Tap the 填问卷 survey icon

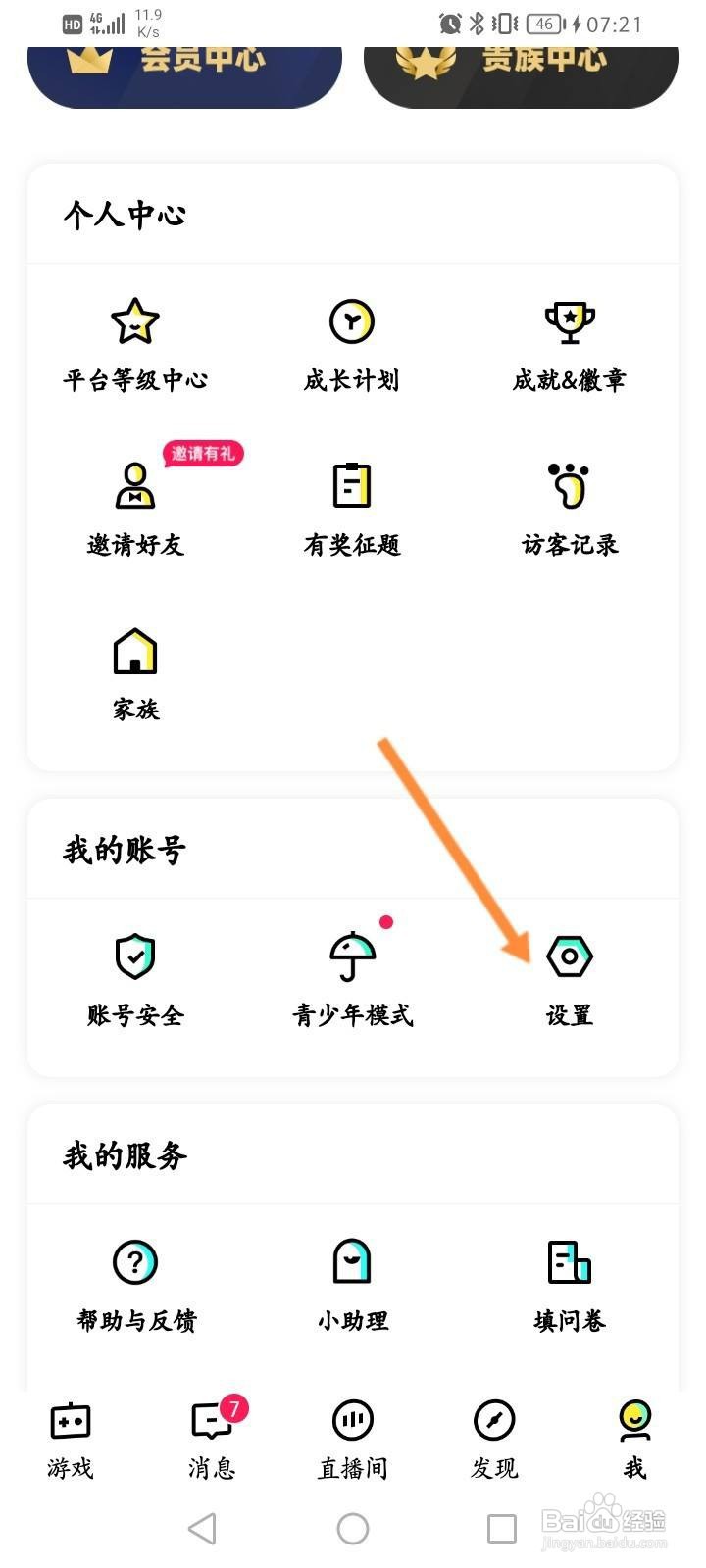pos(569,1263)
